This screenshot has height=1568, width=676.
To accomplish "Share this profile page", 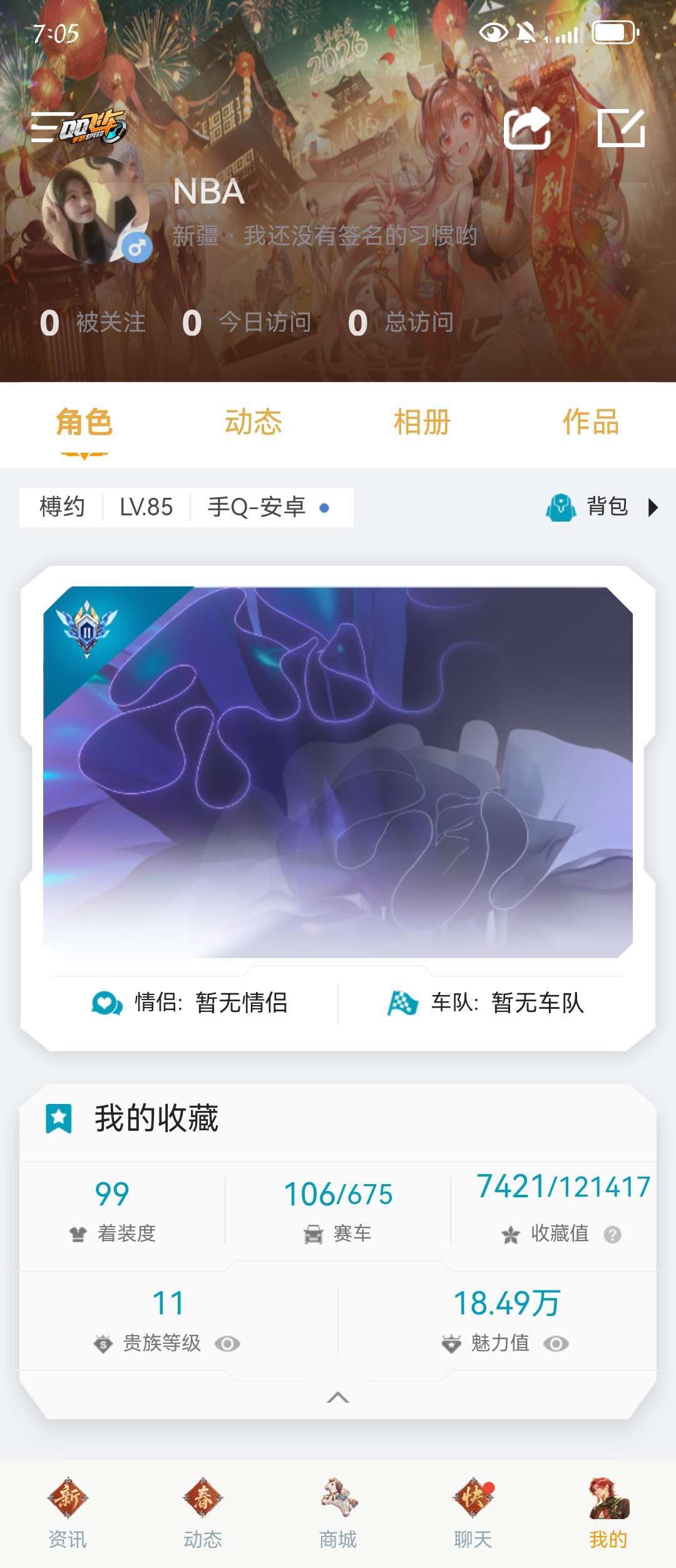I will point(527,128).
